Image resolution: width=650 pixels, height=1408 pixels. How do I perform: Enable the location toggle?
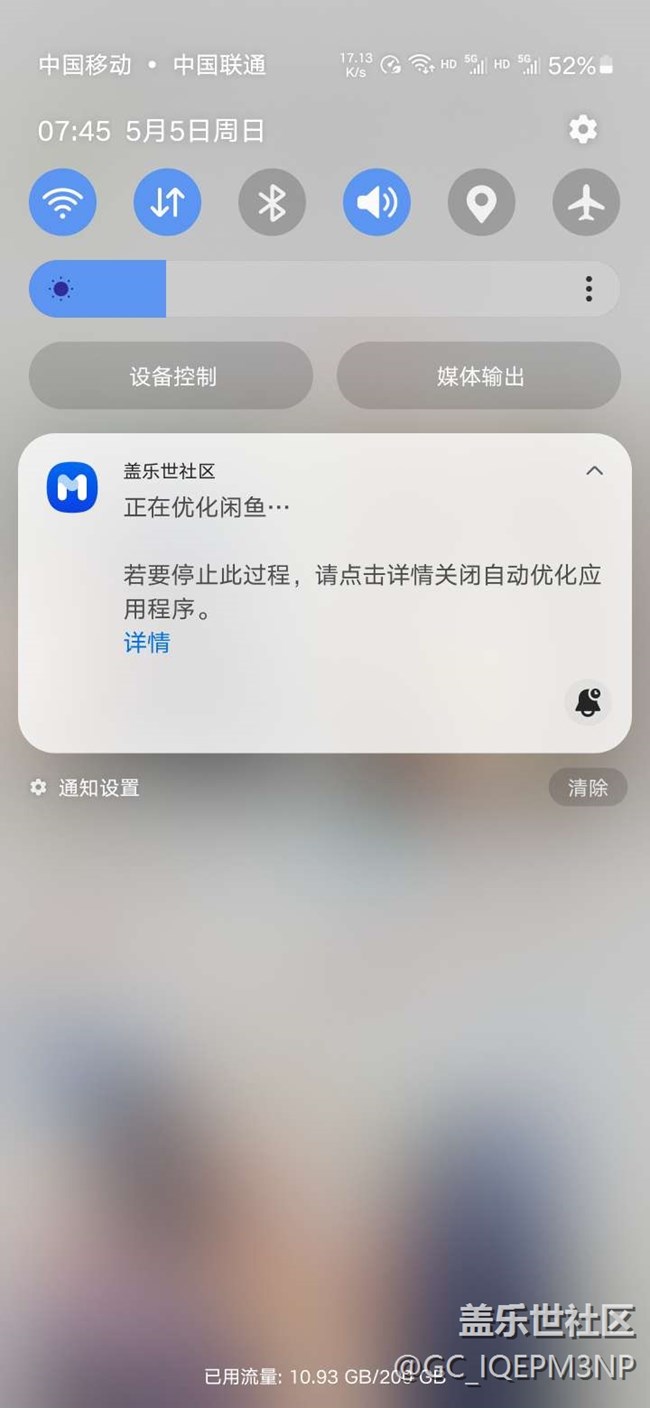tap(481, 203)
